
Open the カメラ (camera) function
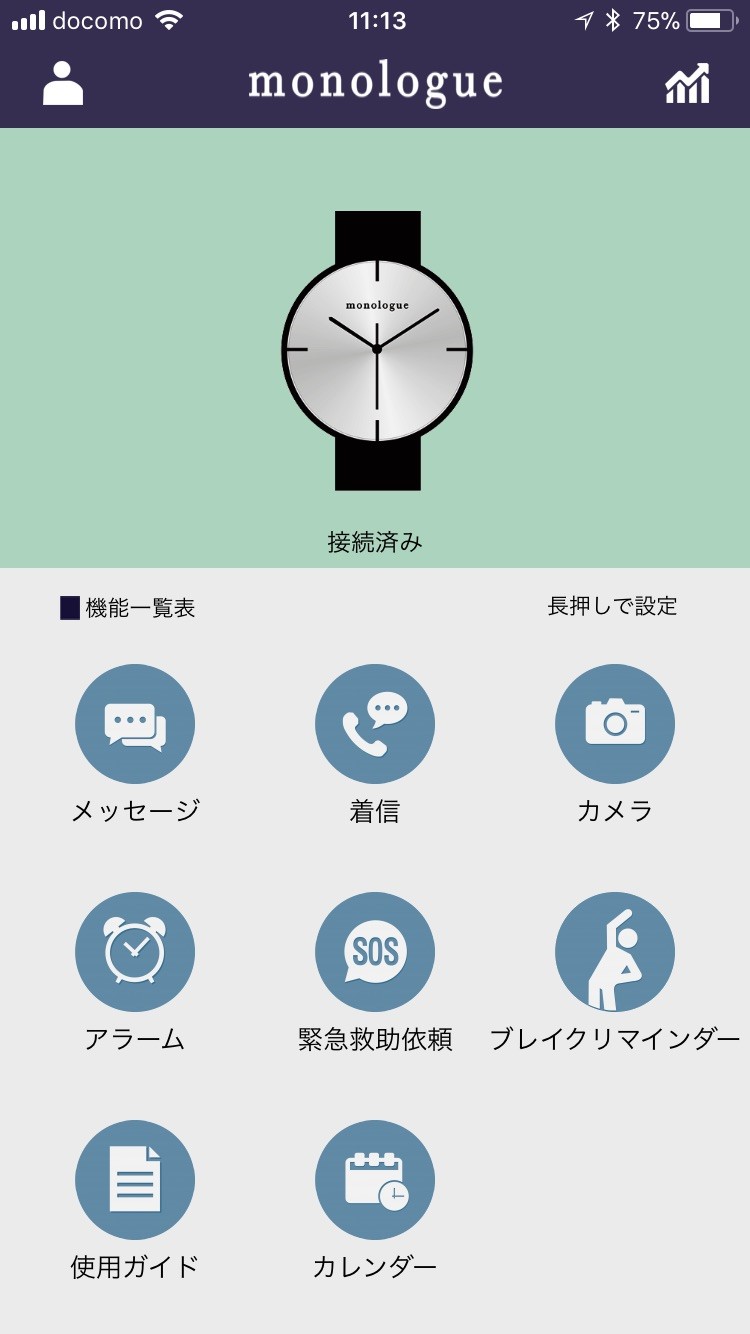click(x=615, y=724)
